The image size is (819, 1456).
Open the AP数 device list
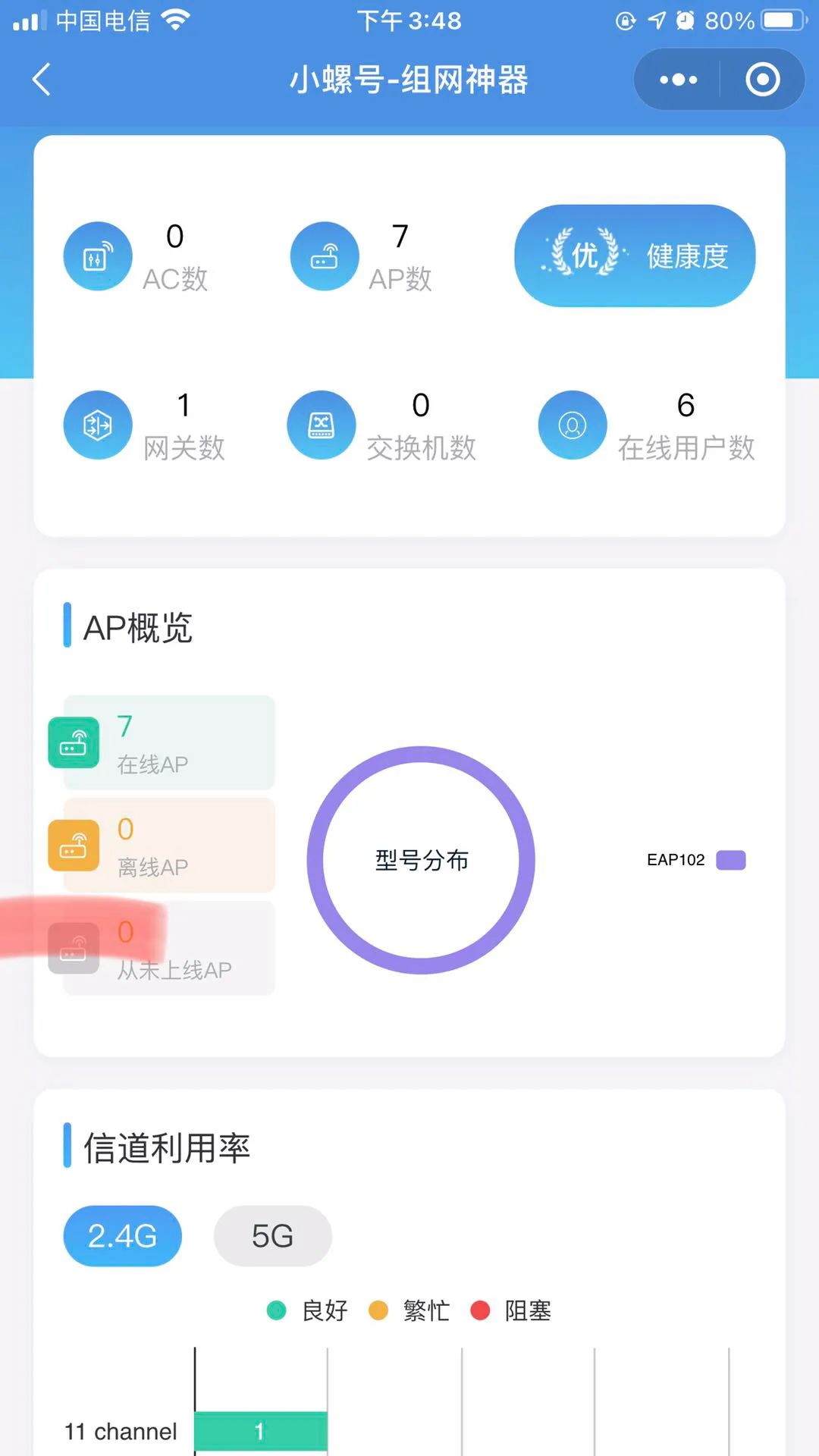[362, 257]
